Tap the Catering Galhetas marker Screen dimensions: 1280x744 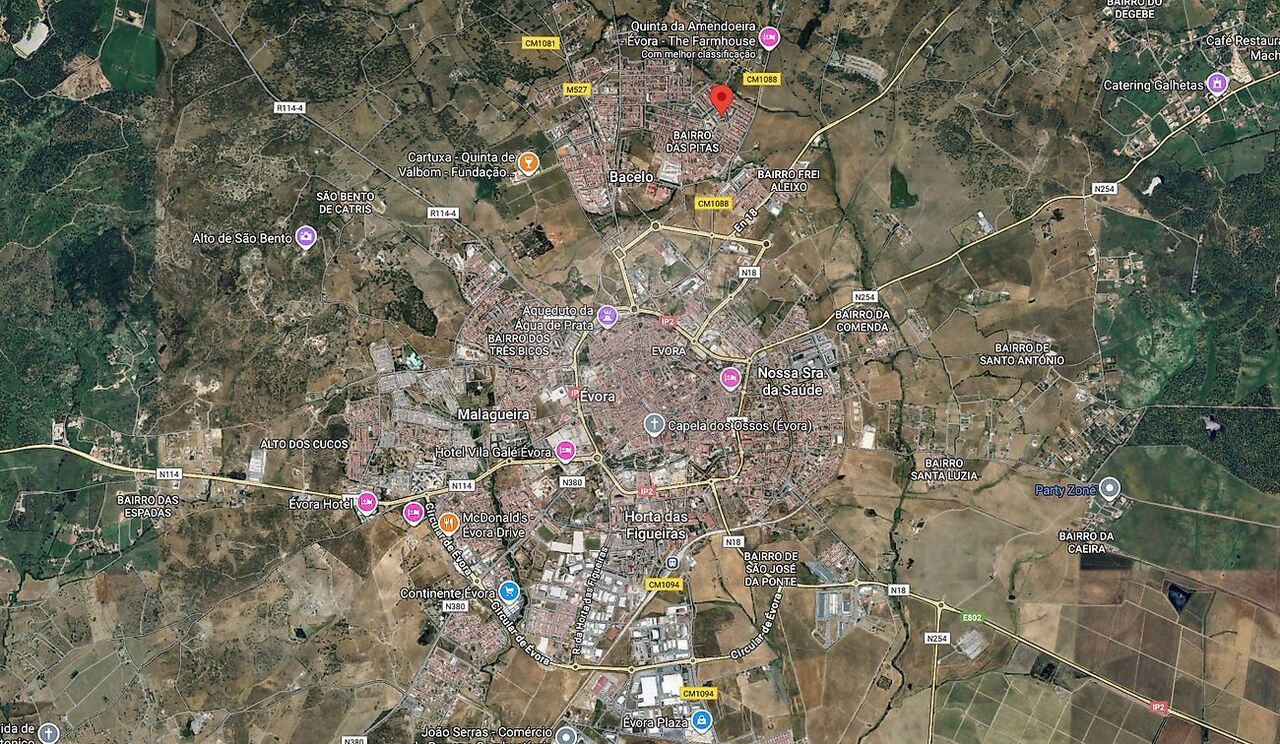(x=1217, y=83)
